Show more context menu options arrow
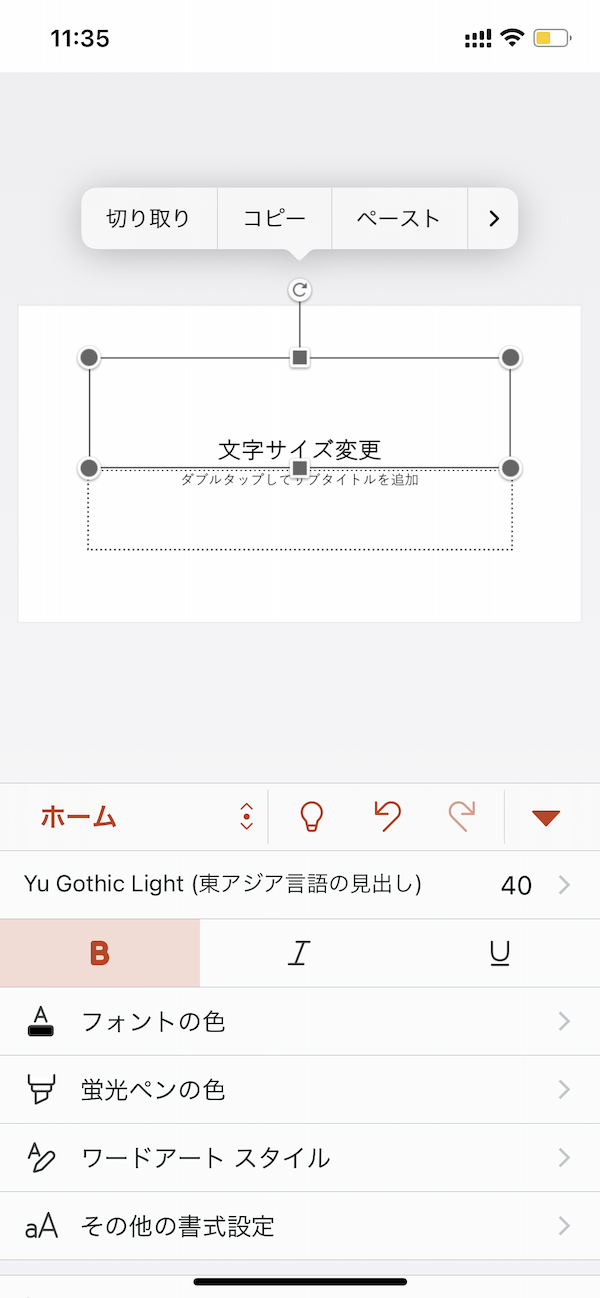600x1298 pixels. [x=493, y=218]
